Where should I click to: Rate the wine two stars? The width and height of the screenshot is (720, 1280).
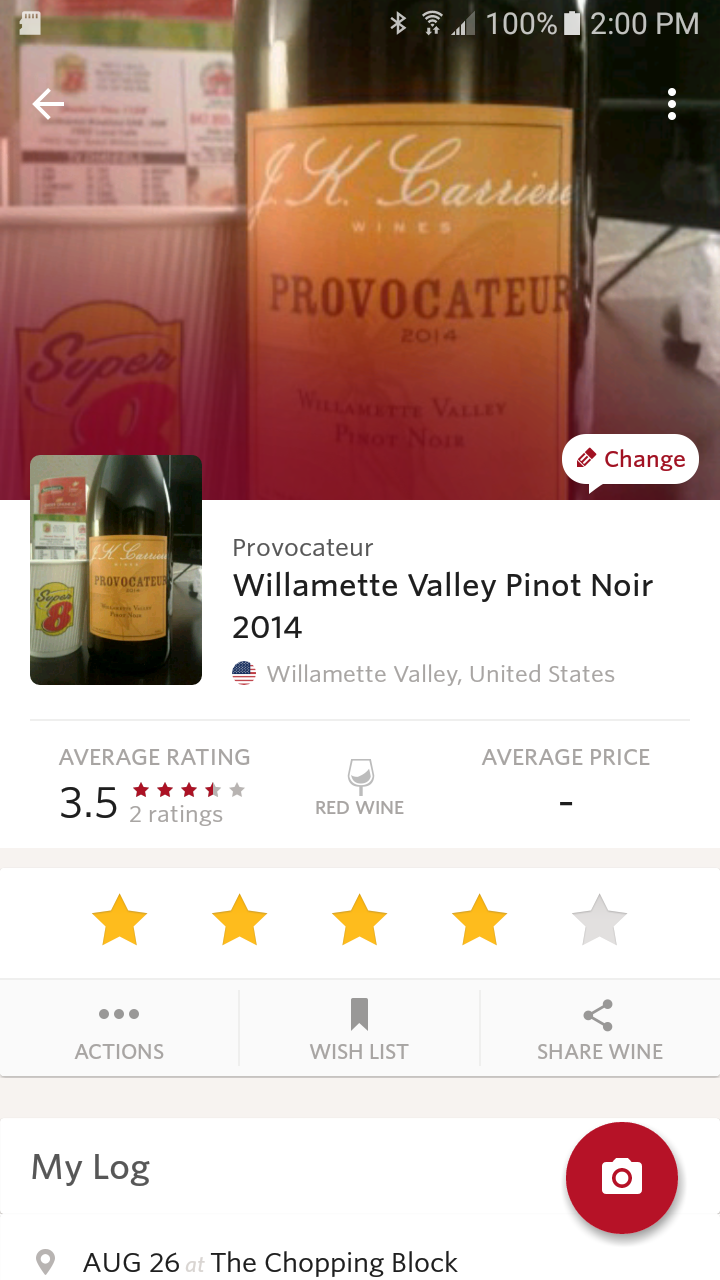pyautogui.click(x=240, y=921)
